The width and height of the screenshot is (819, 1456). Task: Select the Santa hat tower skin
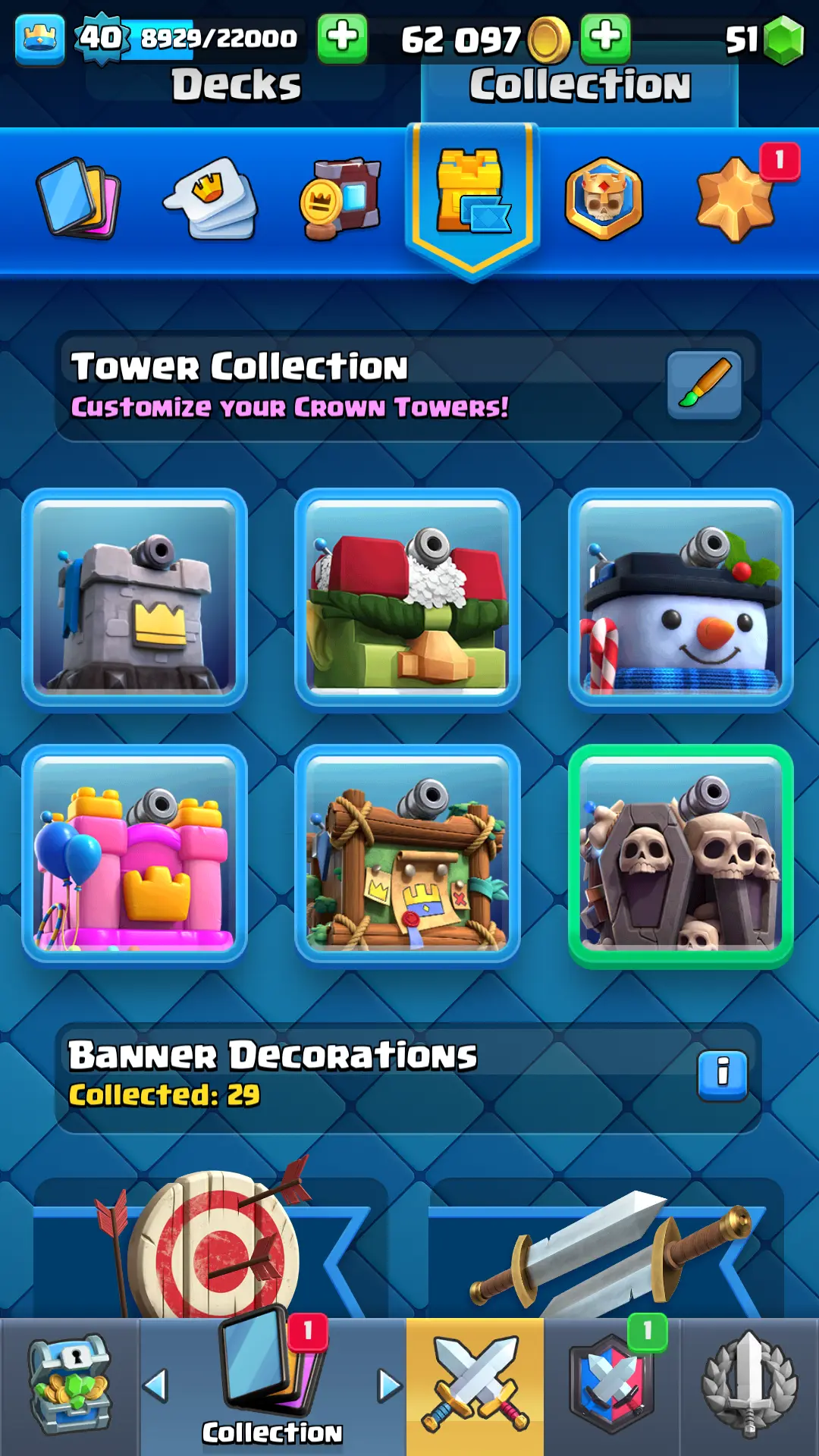coord(408,598)
